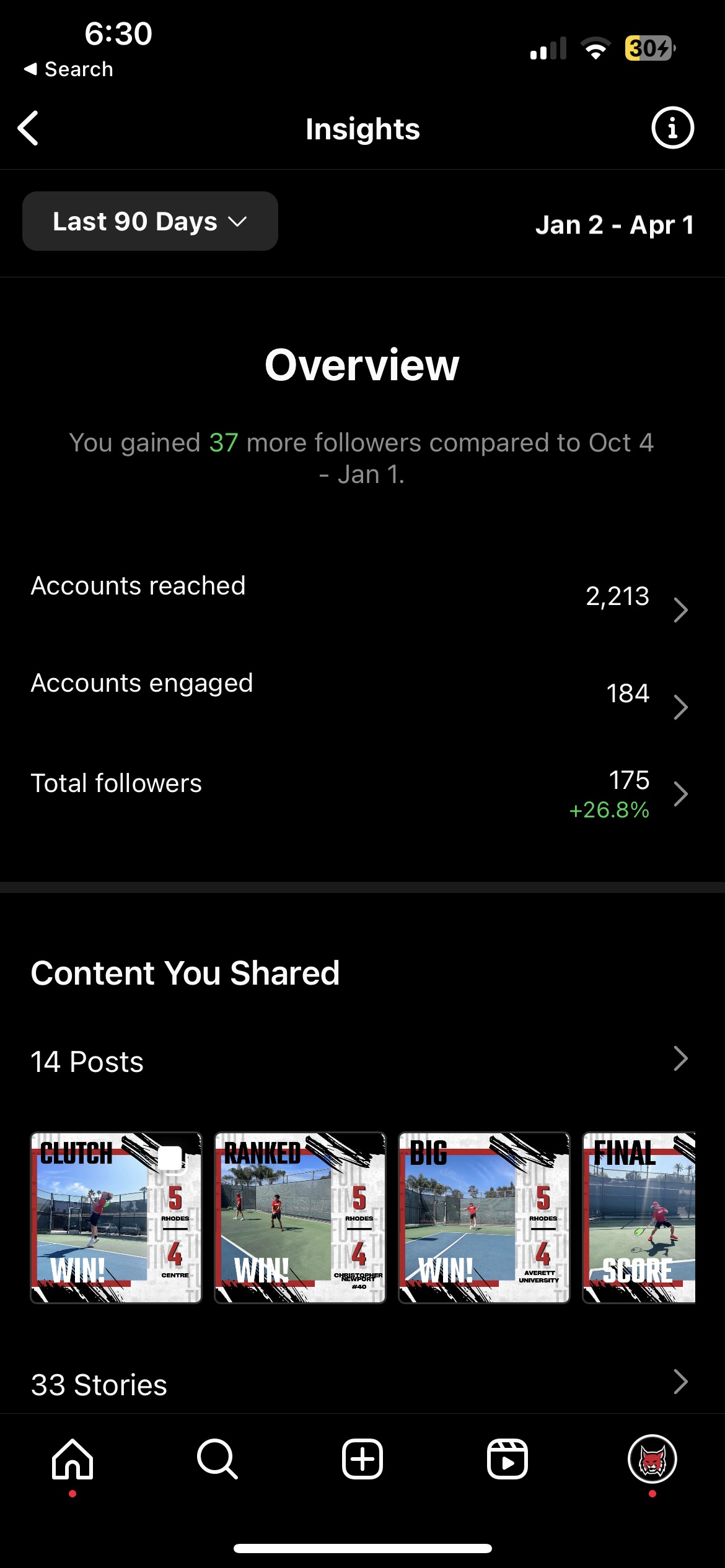Open the CLUTCH WIN post thumbnail
The width and height of the screenshot is (725, 1568).
[x=116, y=1217]
